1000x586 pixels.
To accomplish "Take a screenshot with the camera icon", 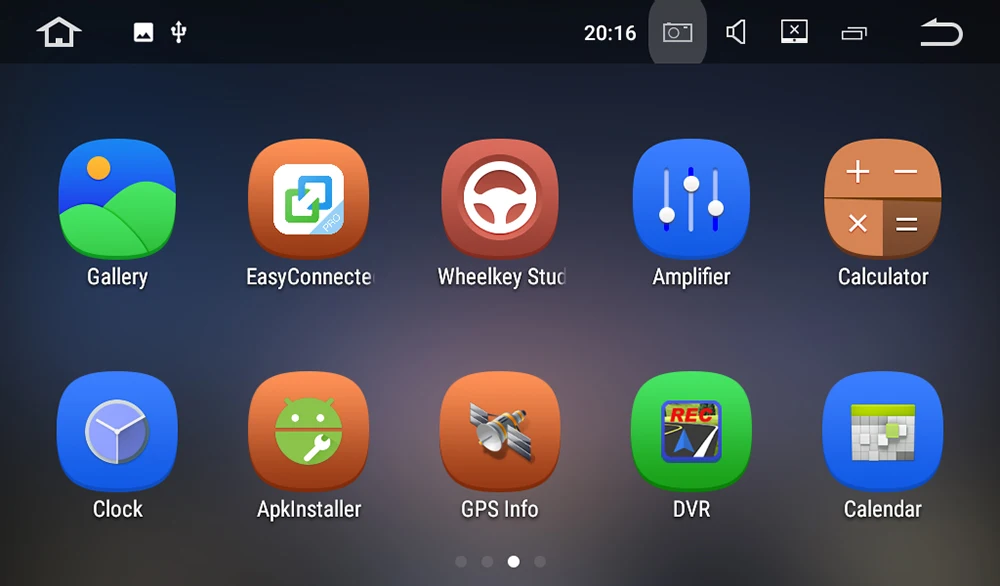I will (x=677, y=33).
